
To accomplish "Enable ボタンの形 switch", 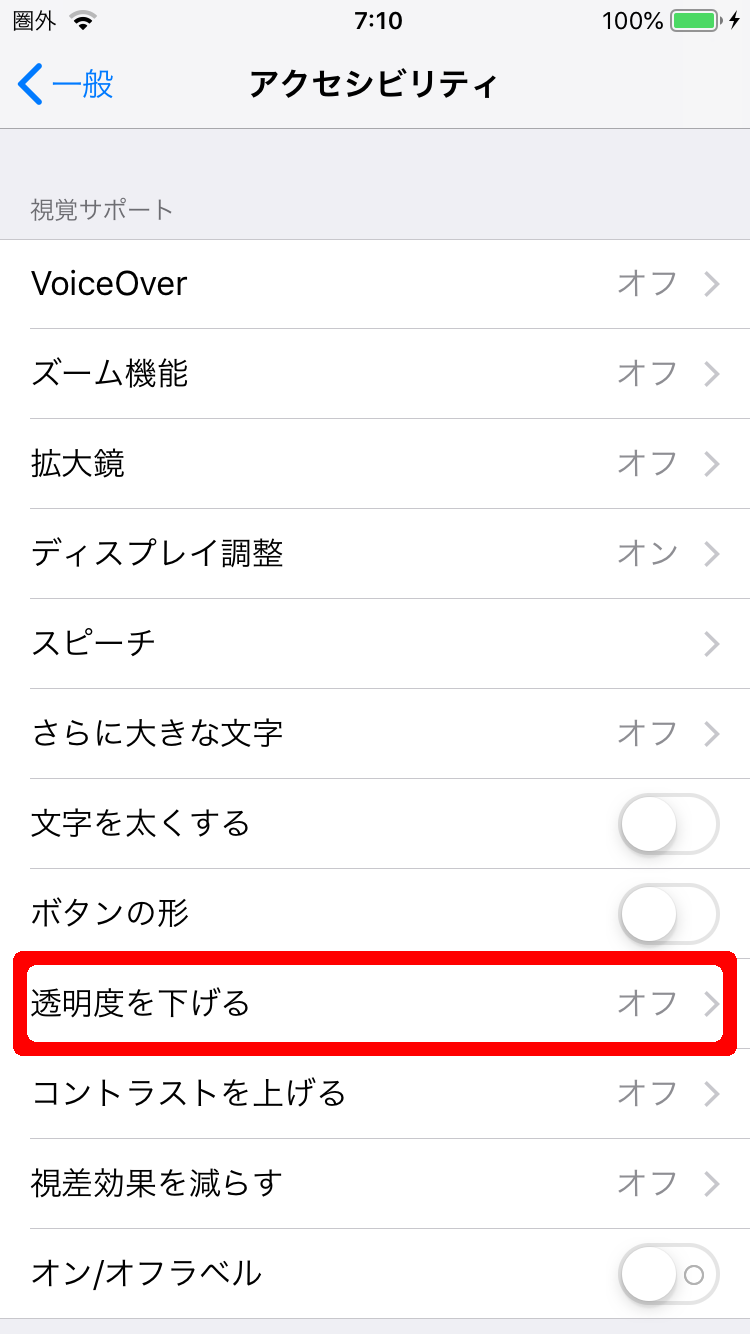I will coord(668,913).
